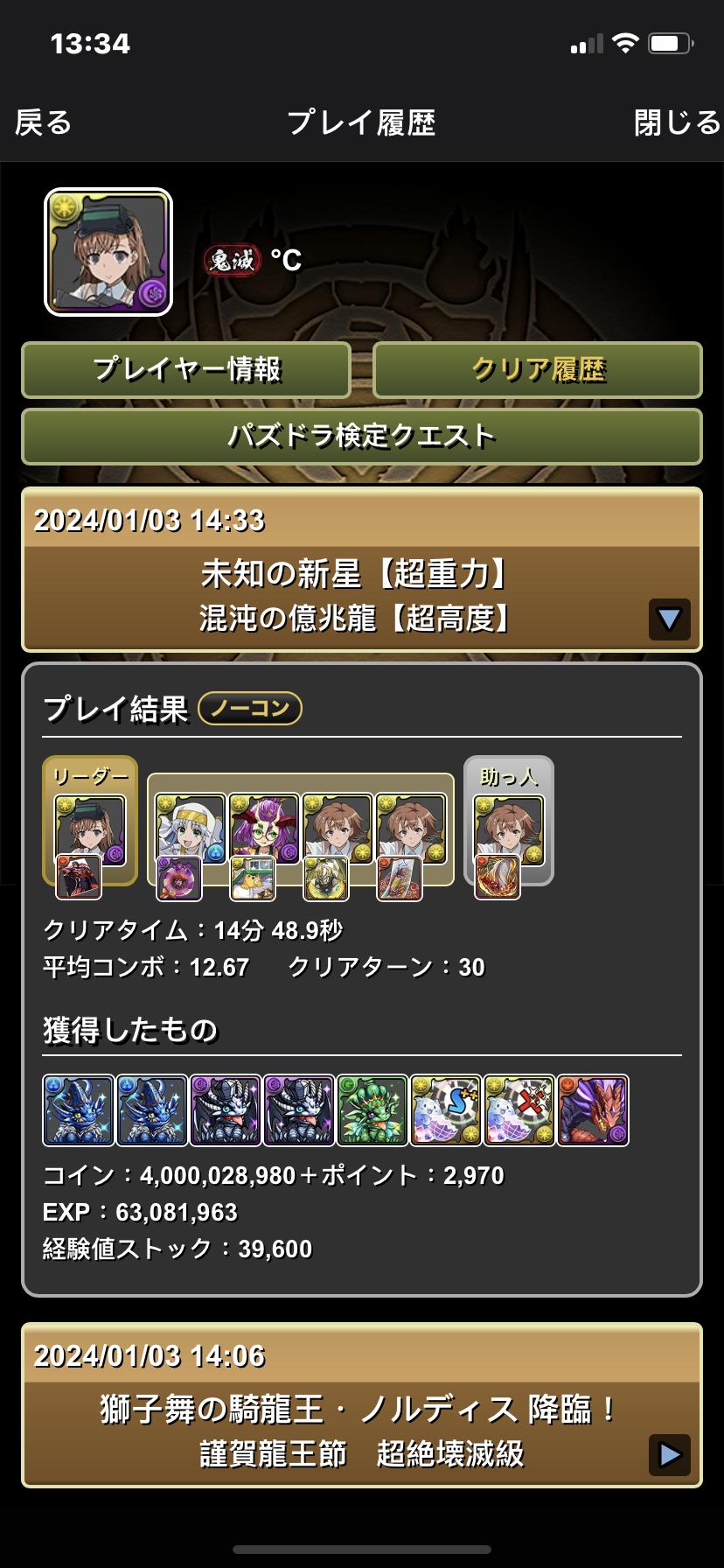Switch to クリア履歴 tab
This screenshot has width=724, height=1568.
coord(538,369)
